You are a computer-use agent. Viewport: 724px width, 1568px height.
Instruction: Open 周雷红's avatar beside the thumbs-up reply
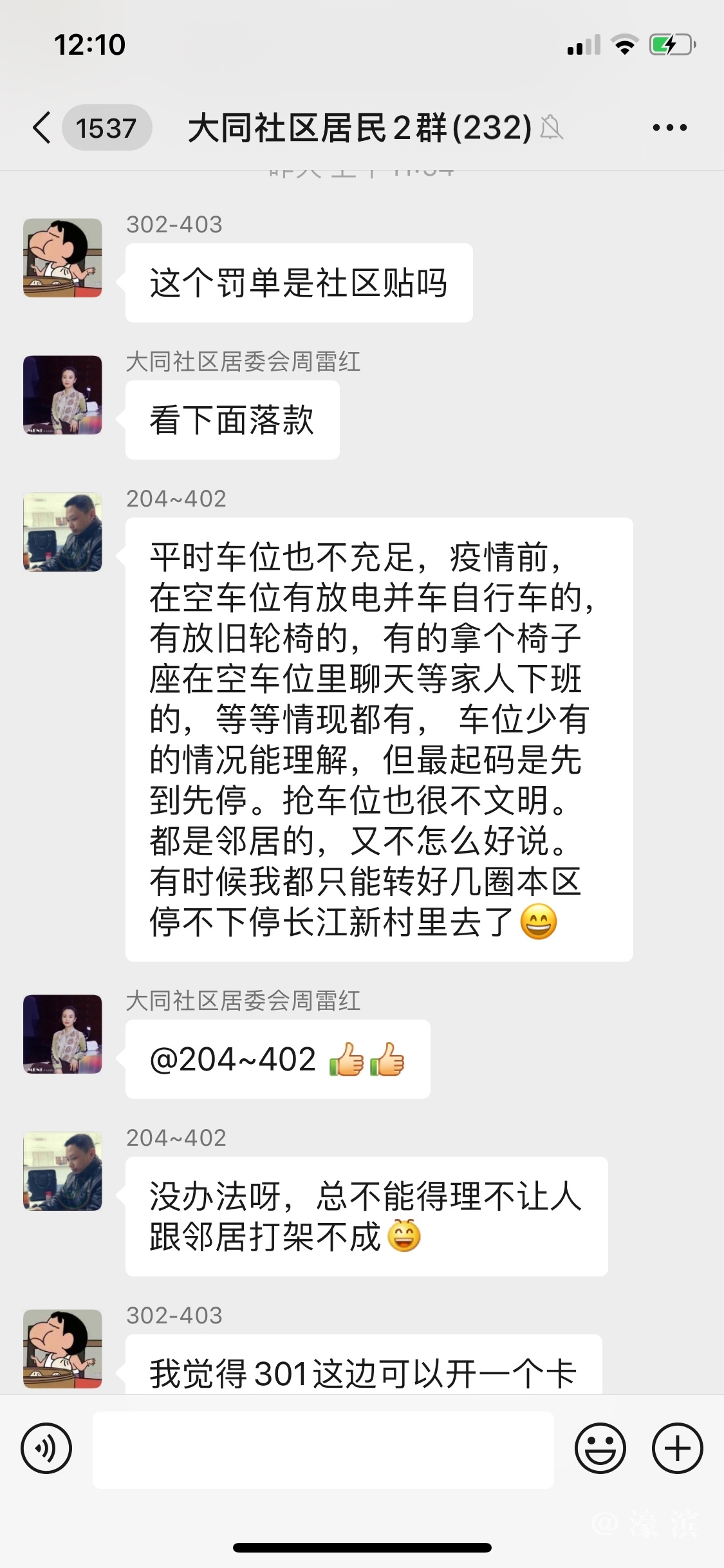(62, 1034)
